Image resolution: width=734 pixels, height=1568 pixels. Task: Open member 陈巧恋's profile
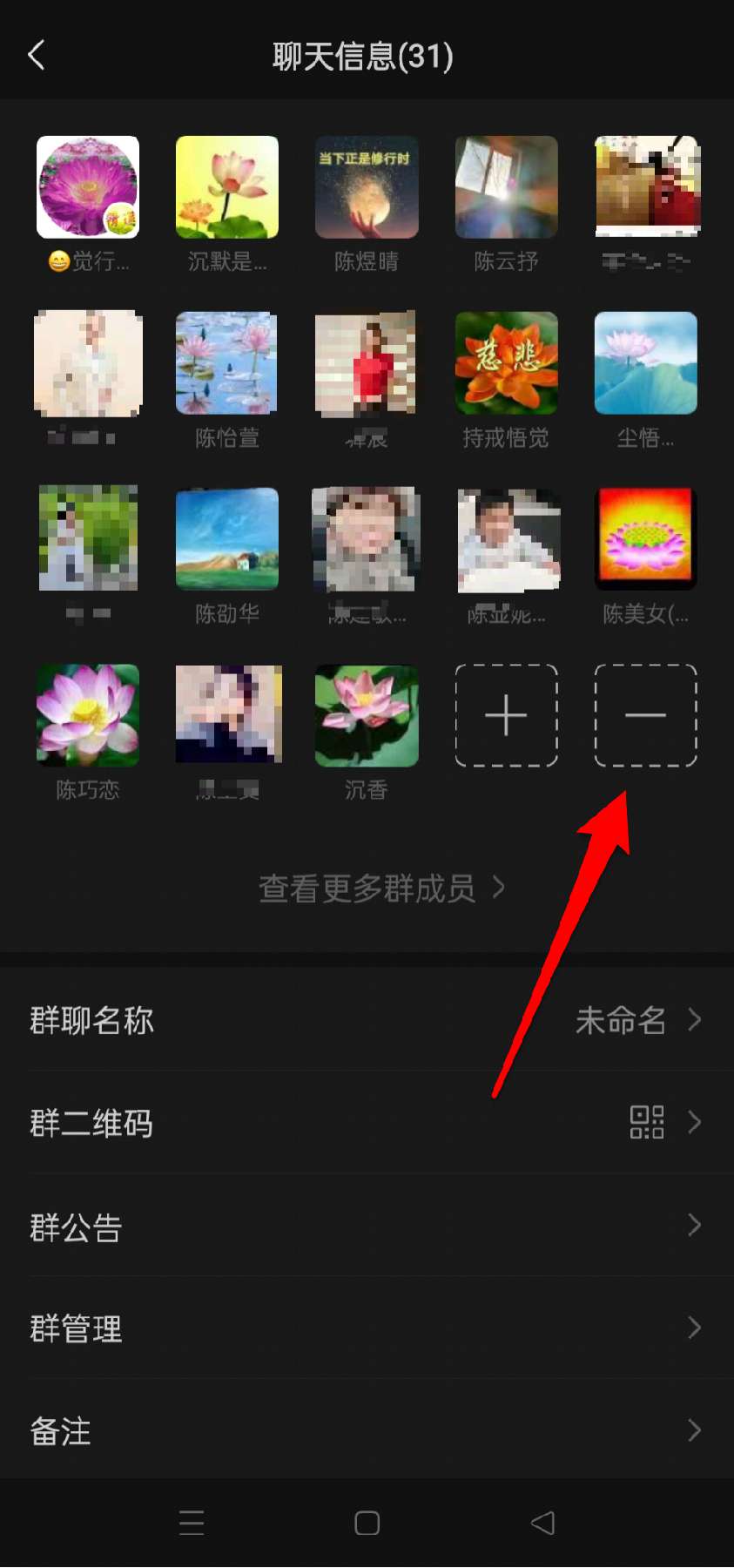tap(88, 715)
